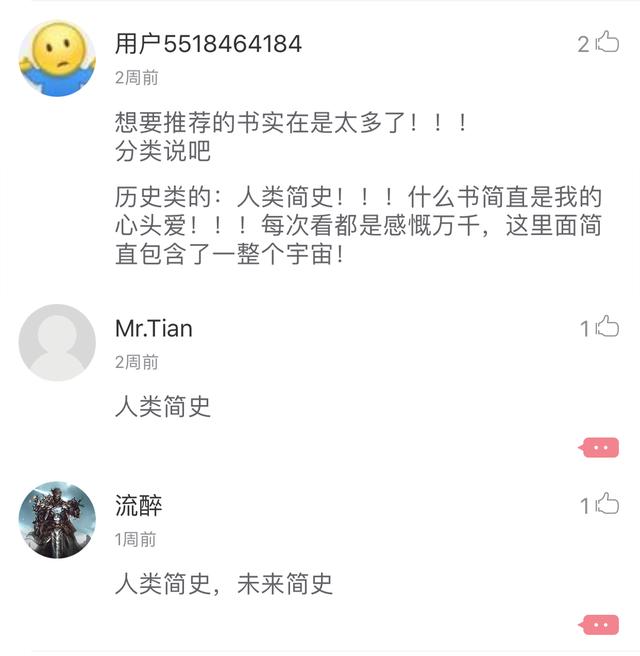Open the avatar of 用户5518464184
Image resolution: width=640 pixels, height=656 pixels.
[57, 58]
